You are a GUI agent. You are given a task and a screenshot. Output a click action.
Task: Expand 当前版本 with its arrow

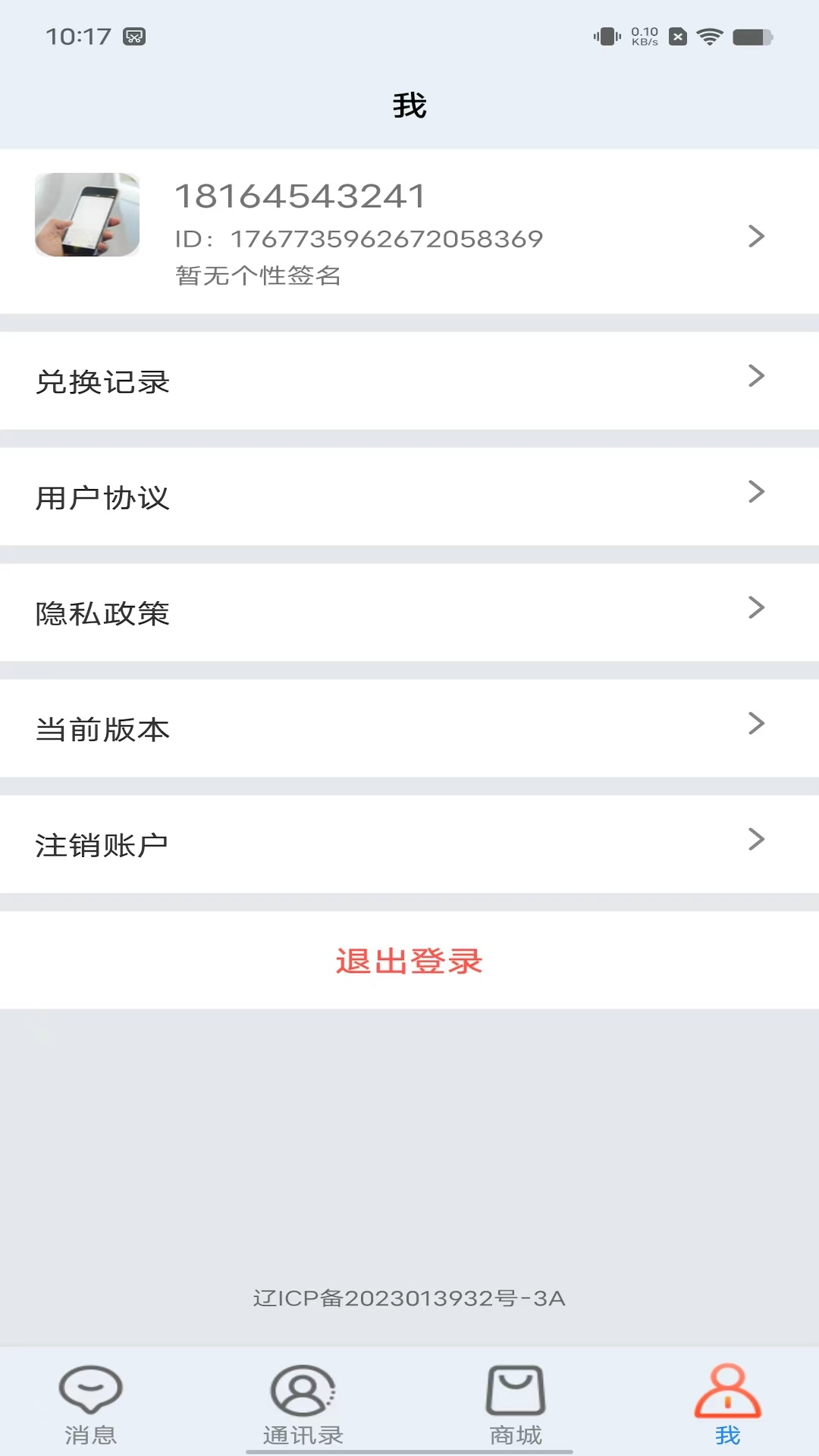coord(755,723)
